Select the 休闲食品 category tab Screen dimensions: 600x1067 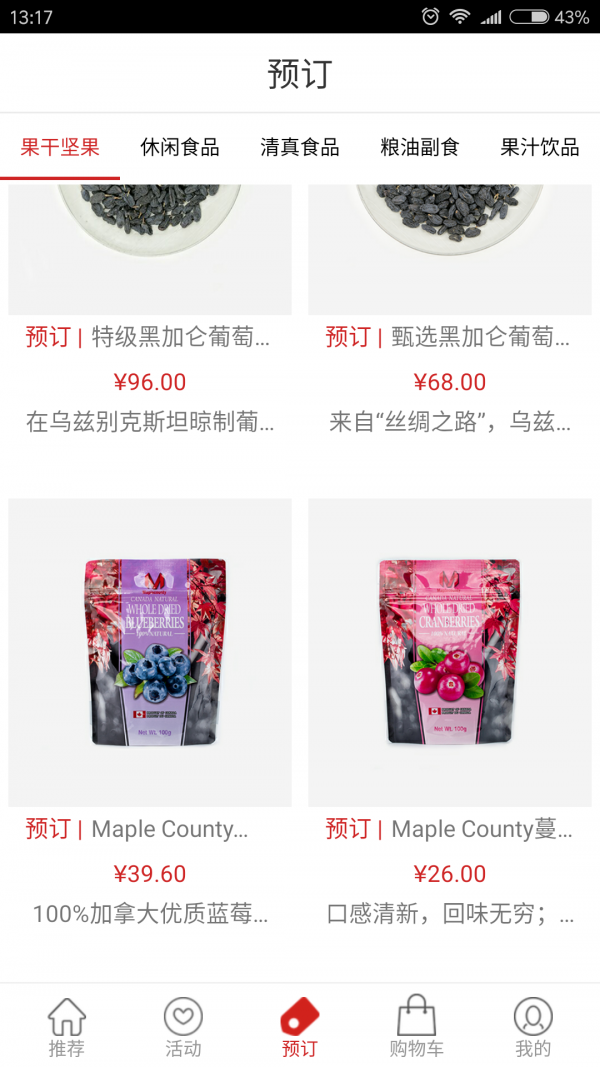tap(180, 148)
